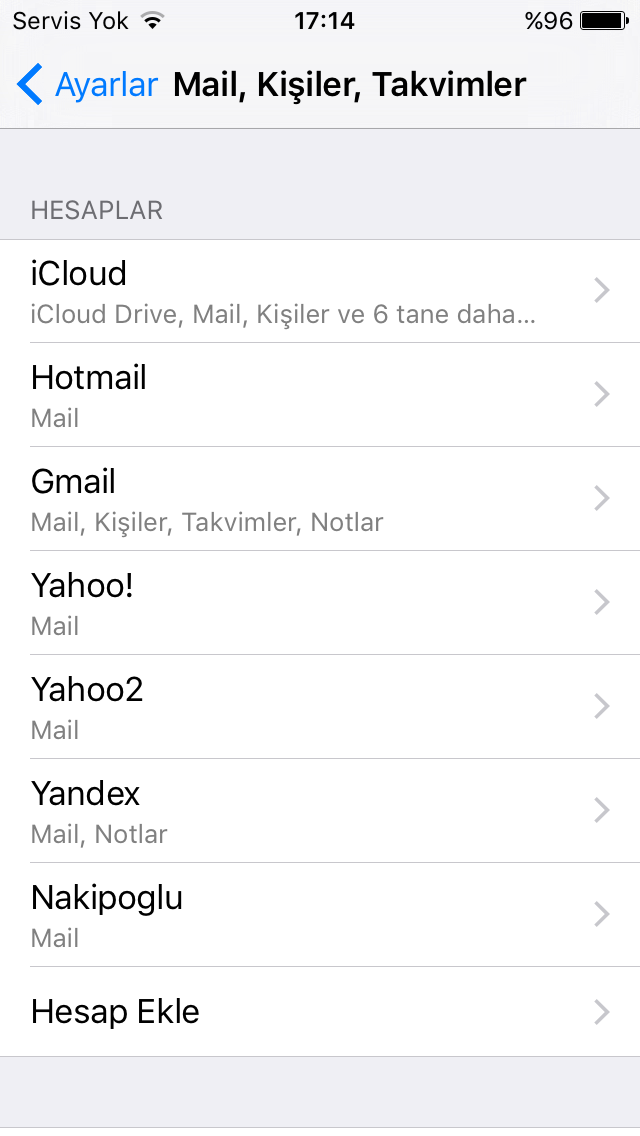Open the Yandex account

pos(320,811)
